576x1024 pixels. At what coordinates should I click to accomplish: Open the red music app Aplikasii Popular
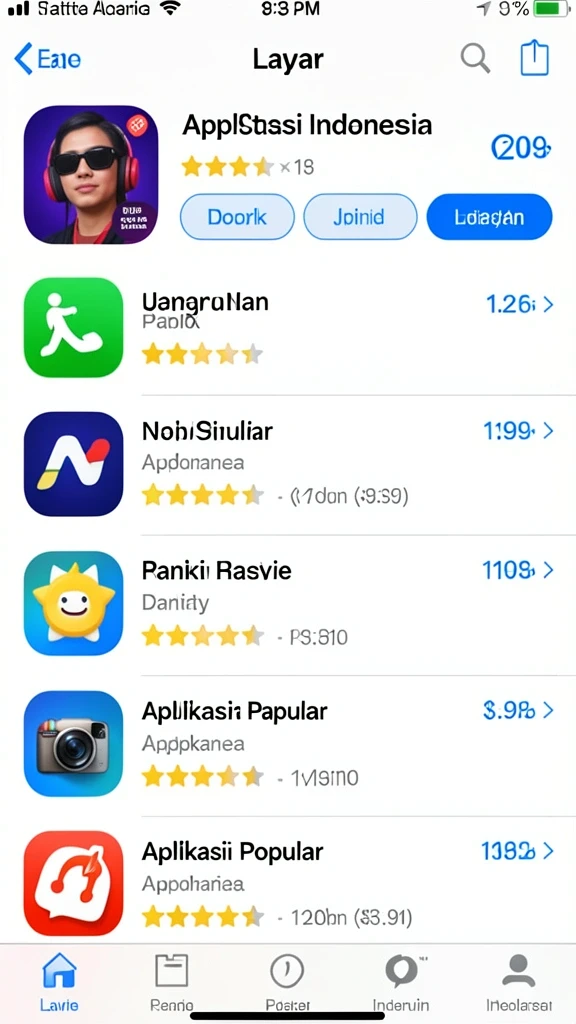coord(288,883)
